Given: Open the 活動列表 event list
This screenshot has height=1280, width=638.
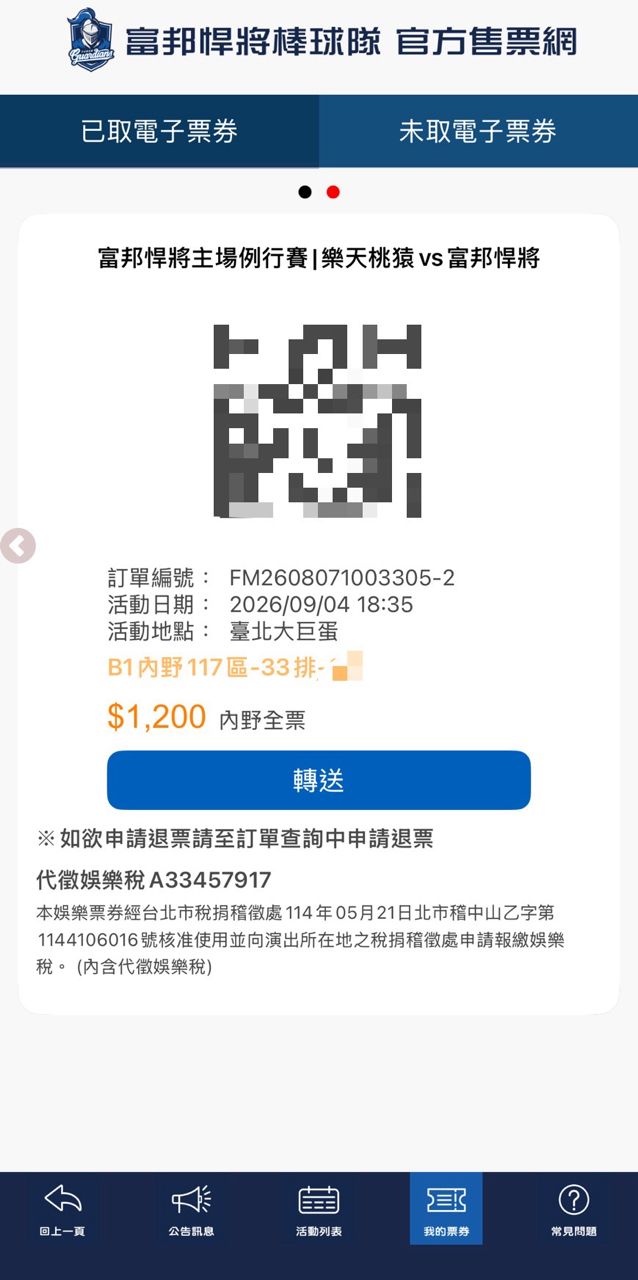Looking at the screenshot, I should click(319, 1209).
